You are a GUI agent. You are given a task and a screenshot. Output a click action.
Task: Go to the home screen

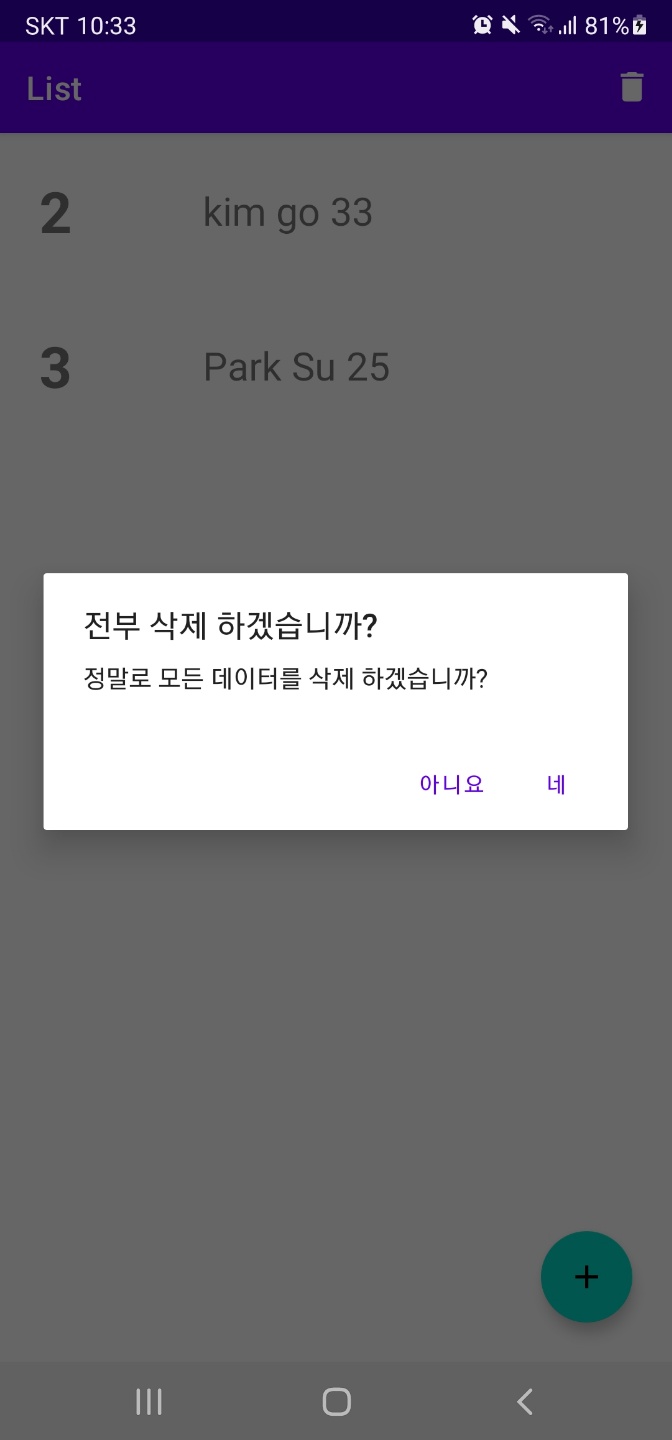[x=337, y=1402]
